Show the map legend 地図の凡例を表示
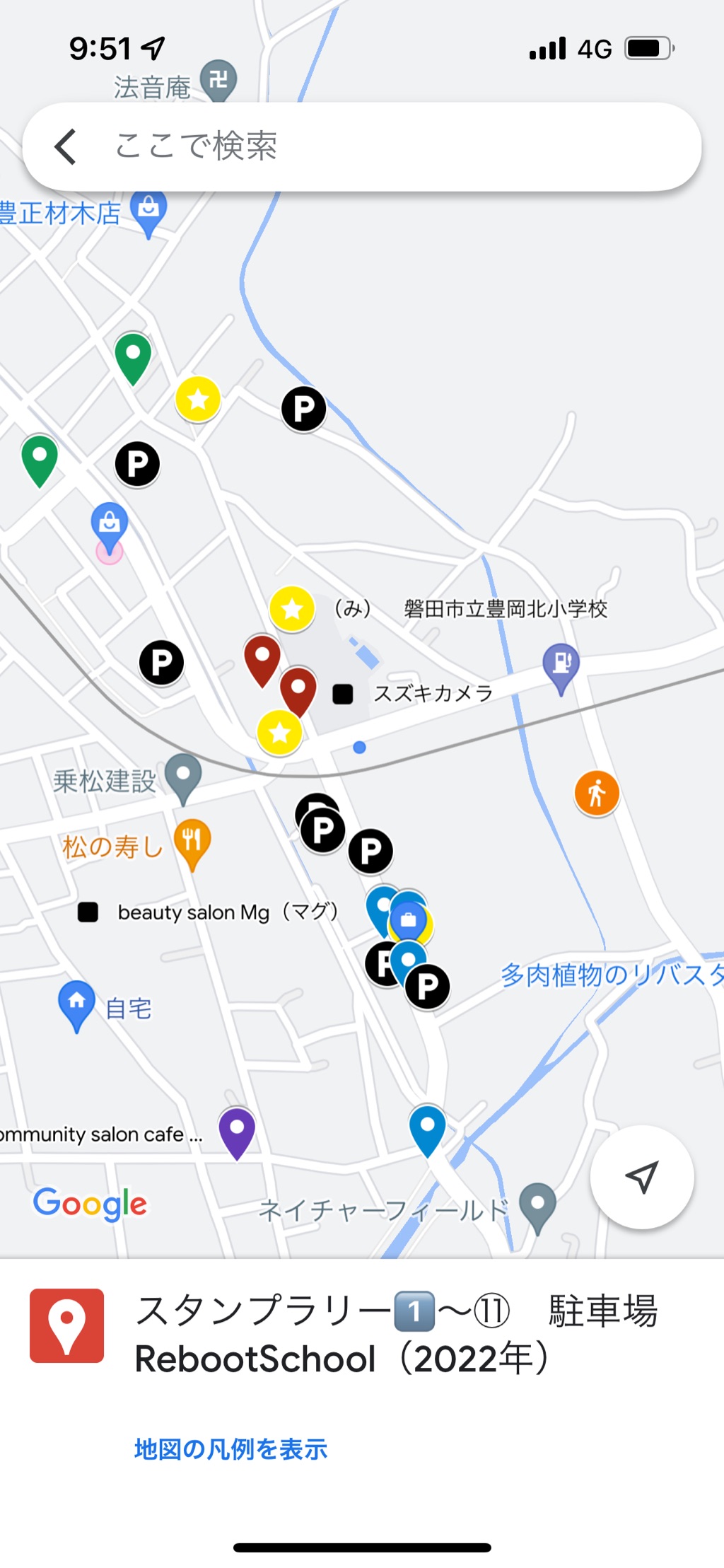Image resolution: width=724 pixels, height=1568 pixels. [230, 1449]
